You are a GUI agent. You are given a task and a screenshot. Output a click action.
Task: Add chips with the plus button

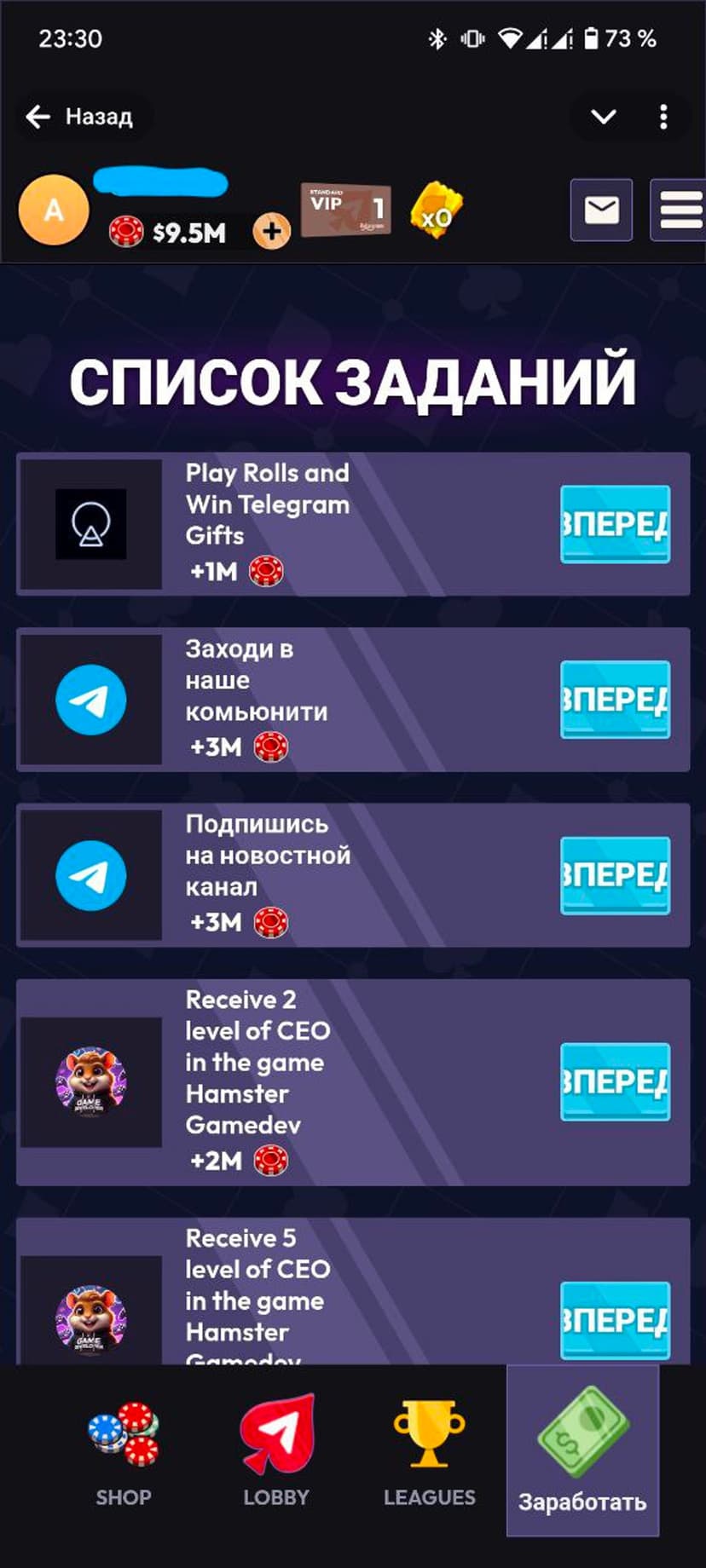pyautogui.click(x=272, y=231)
